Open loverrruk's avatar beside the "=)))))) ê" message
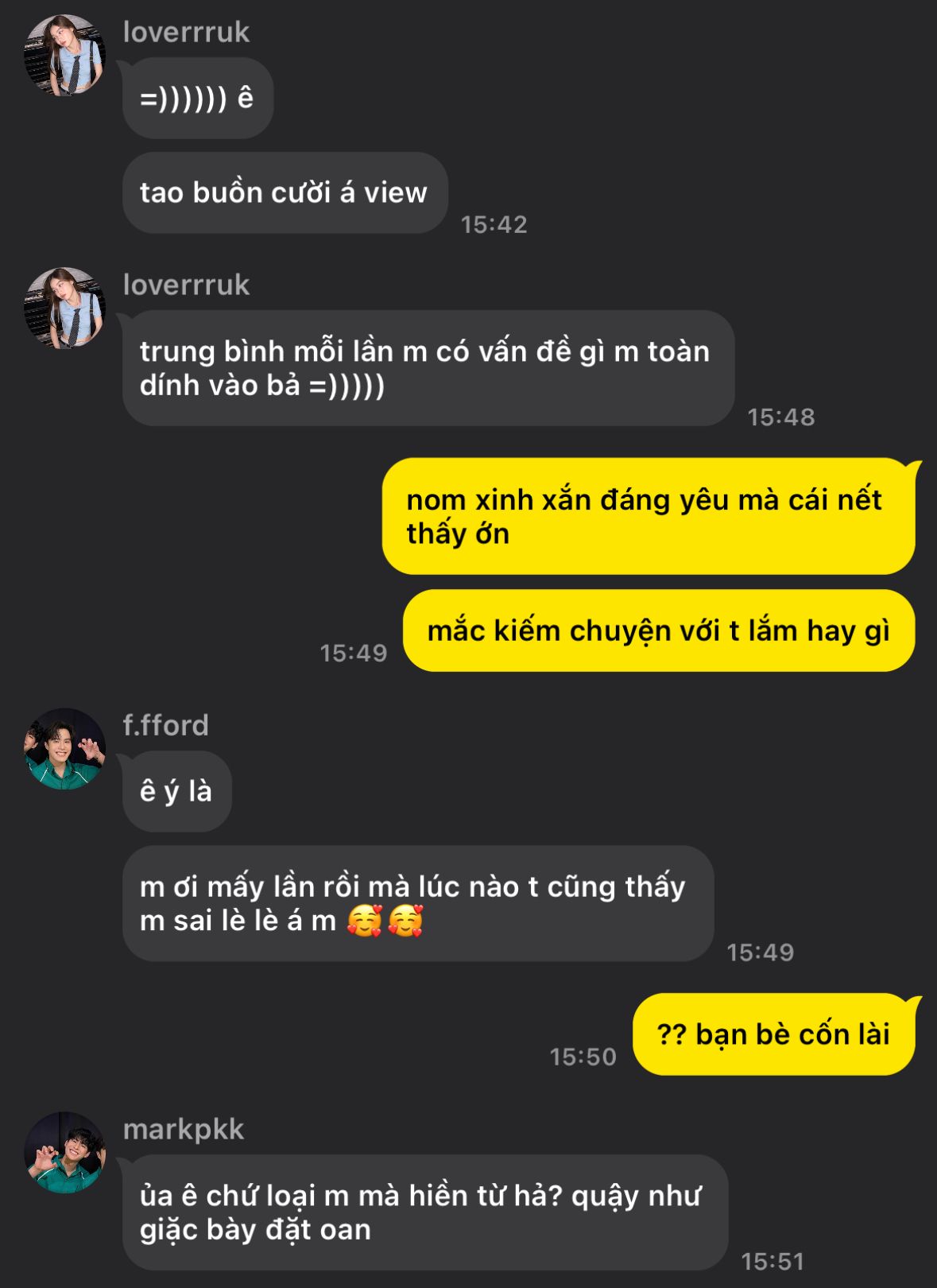Viewport: 937px width, 1288px height. point(64,56)
